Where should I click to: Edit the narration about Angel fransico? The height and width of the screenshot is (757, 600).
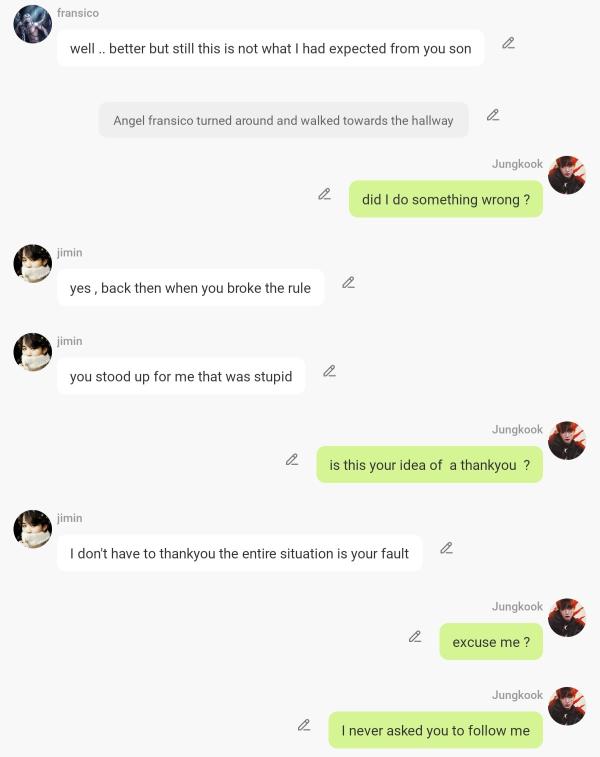(492, 115)
